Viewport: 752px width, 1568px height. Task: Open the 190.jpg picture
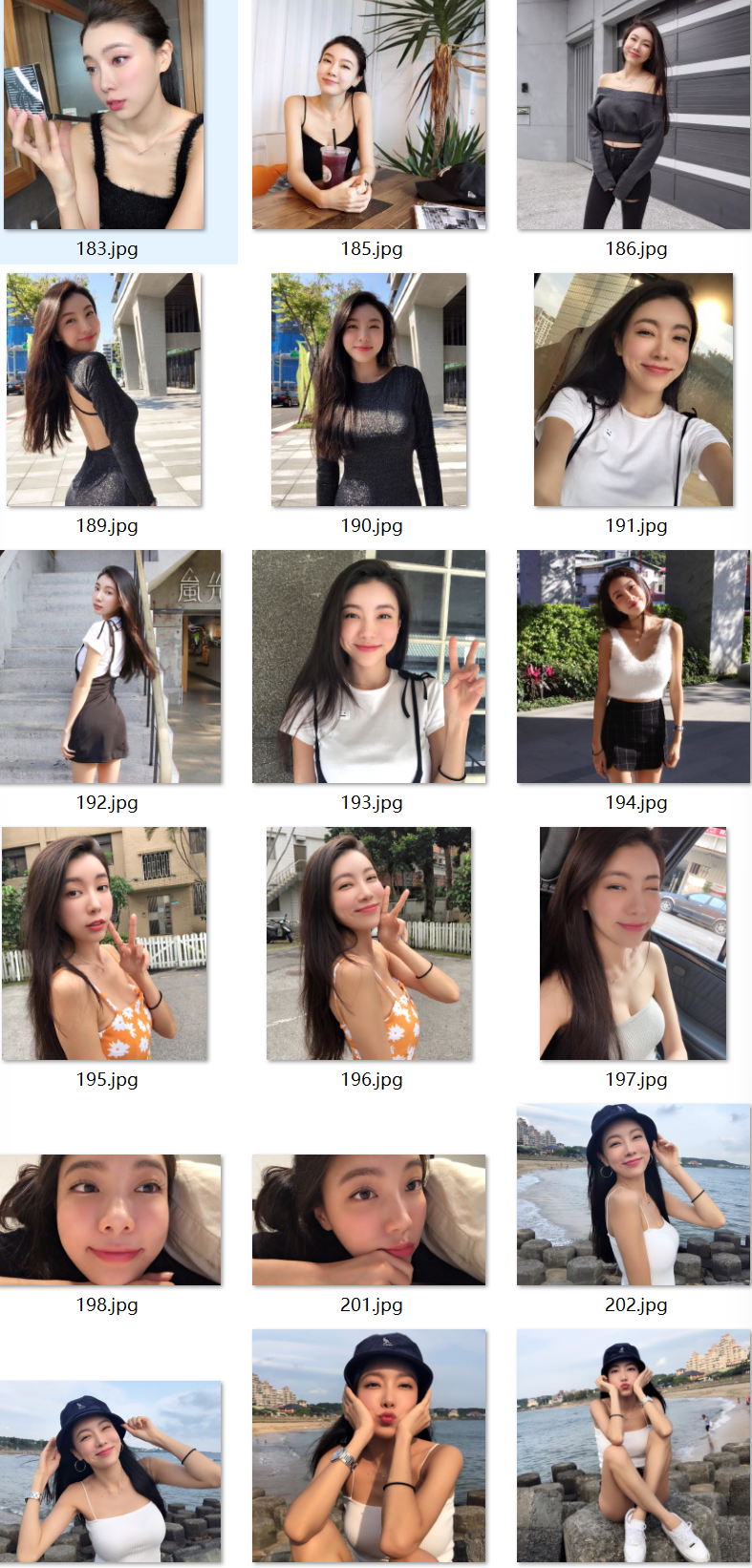369,390
